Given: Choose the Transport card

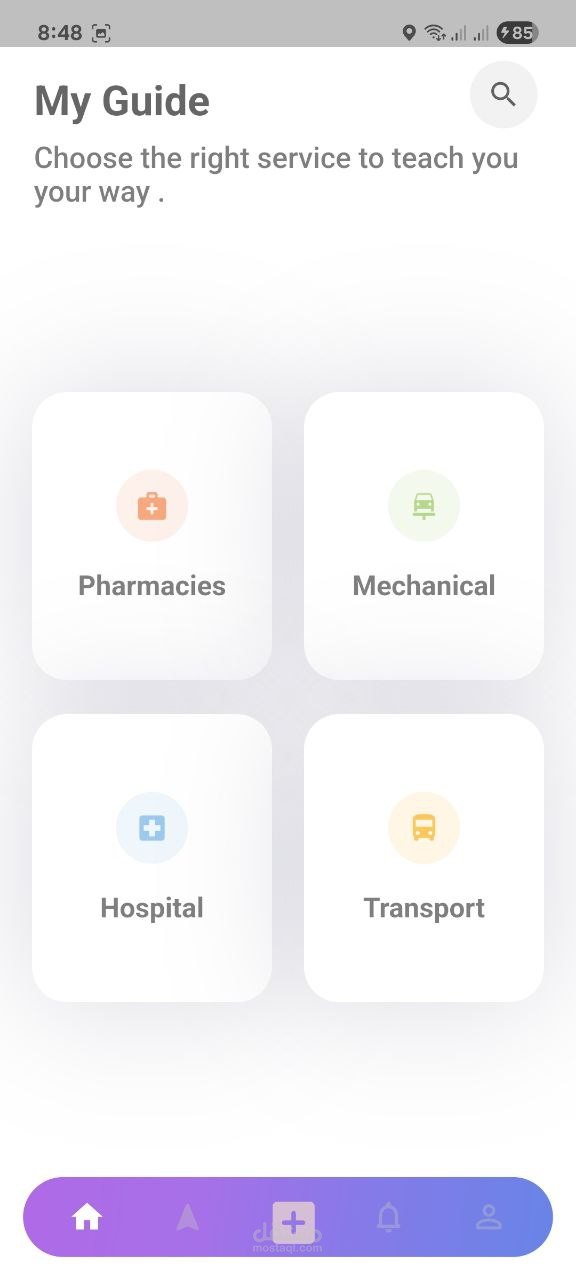Looking at the screenshot, I should (x=424, y=858).
